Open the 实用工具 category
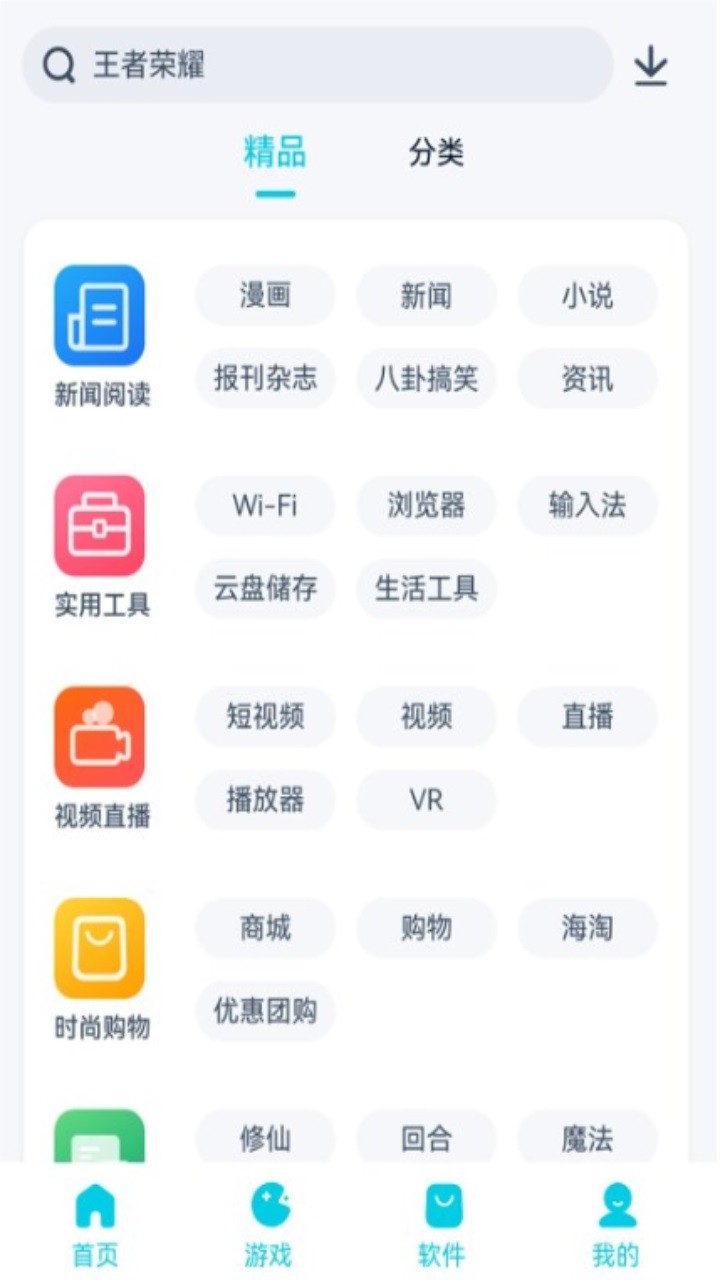The height and width of the screenshot is (1280, 720). coord(100,545)
